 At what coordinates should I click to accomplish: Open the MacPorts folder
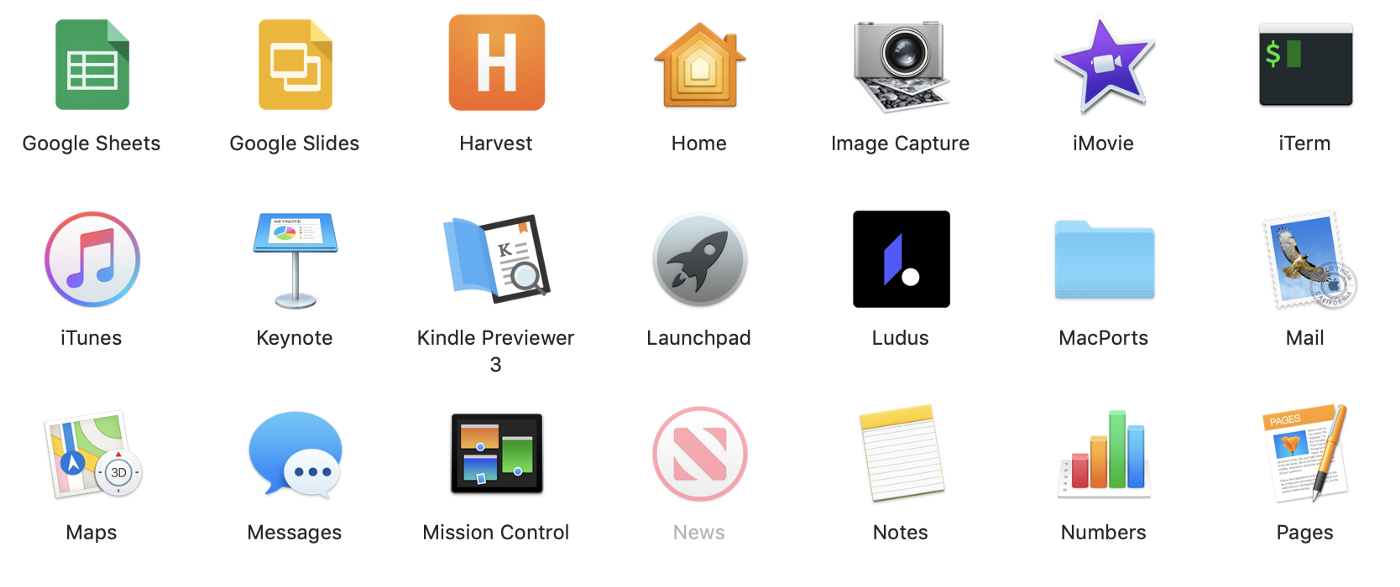[1104, 259]
